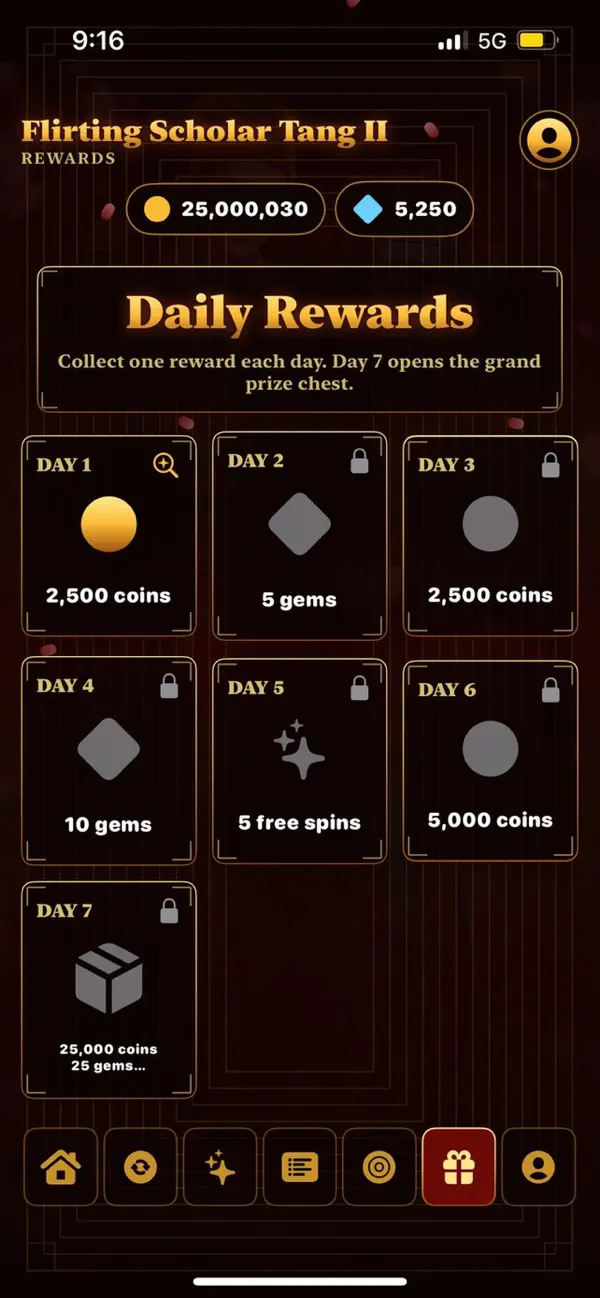The image size is (600, 1298).
Task: Tap the magnifier icon on Day 1
Action: pyautogui.click(x=165, y=465)
